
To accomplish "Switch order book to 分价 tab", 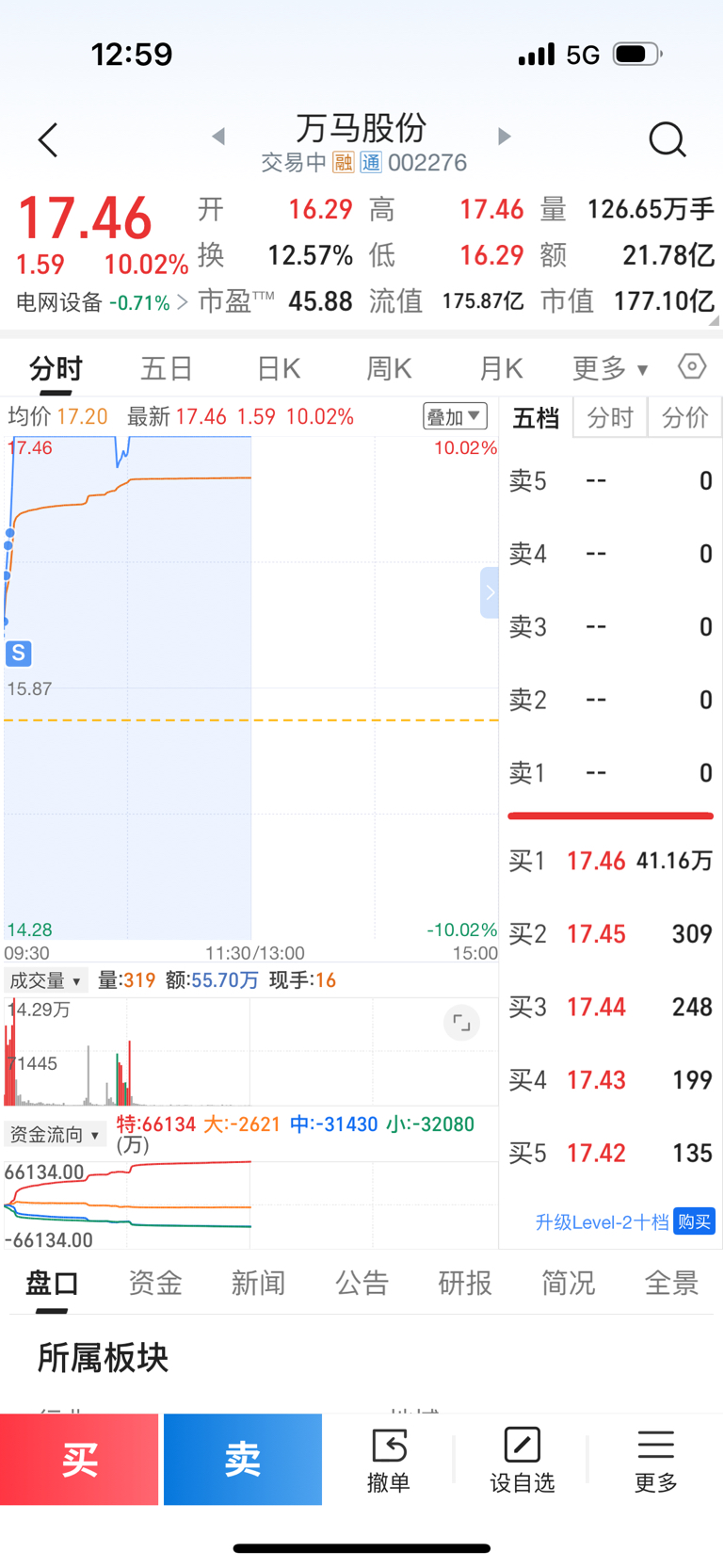I will pyautogui.click(x=684, y=417).
